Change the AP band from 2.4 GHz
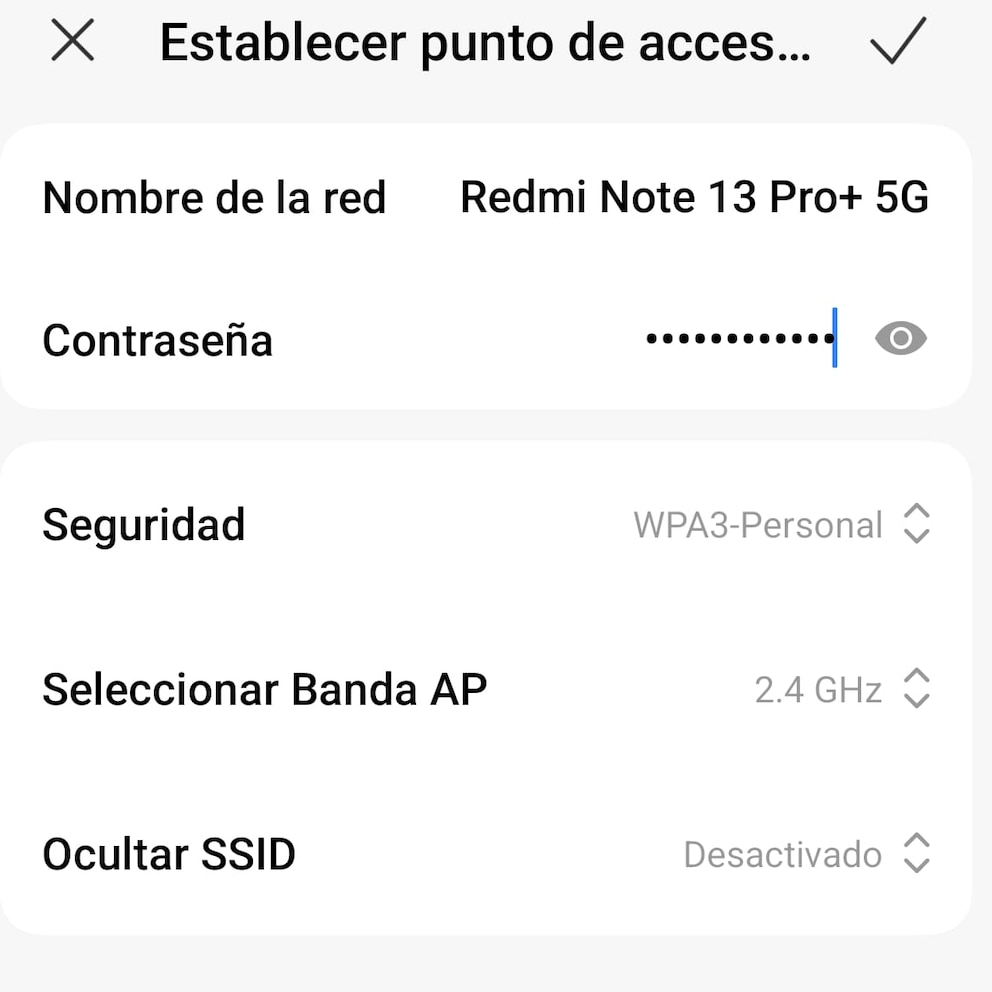Screen dimensions: 992x992 pyautogui.click(x=840, y=689)
